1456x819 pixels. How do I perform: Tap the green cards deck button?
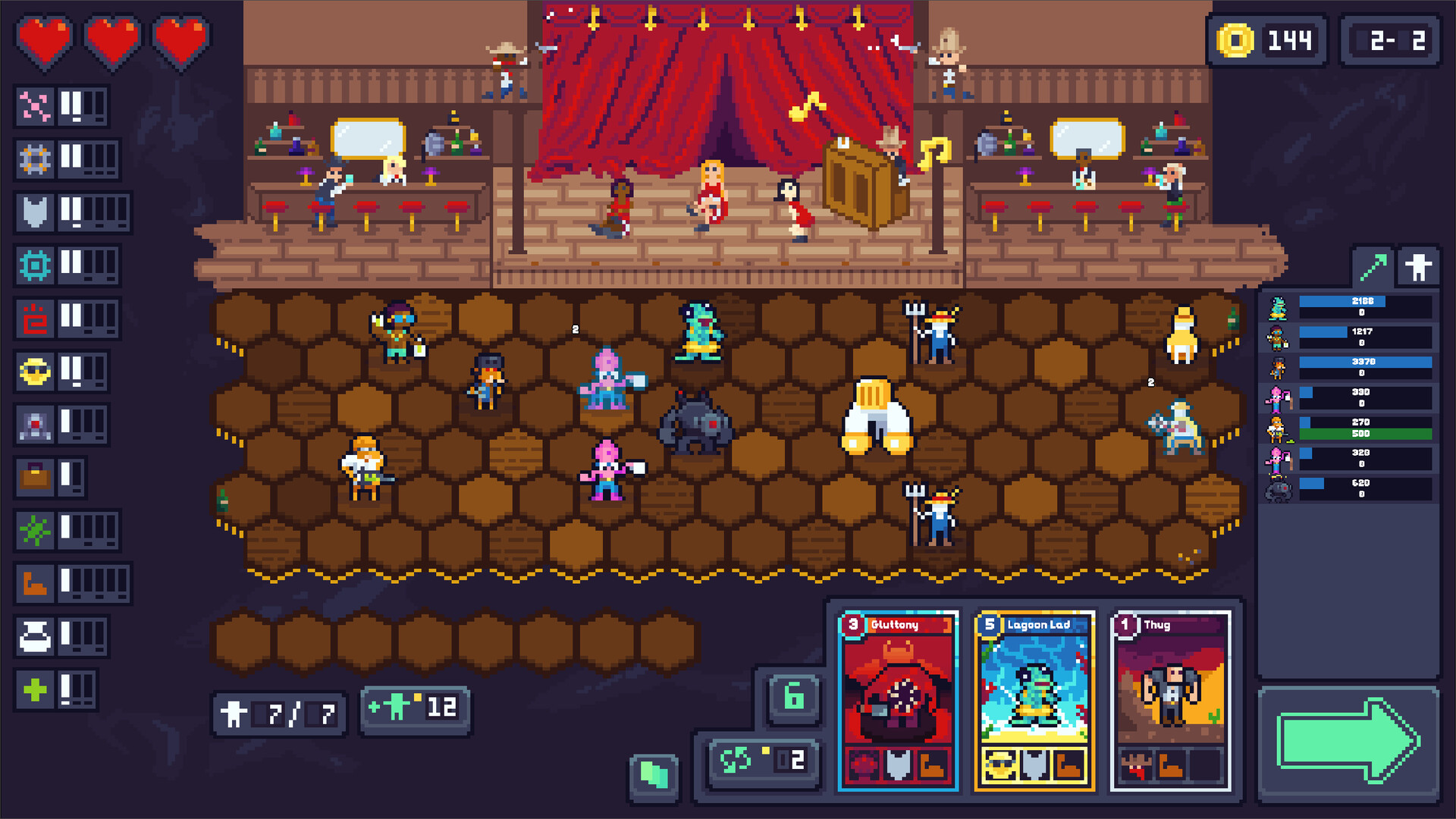[654, 775]
